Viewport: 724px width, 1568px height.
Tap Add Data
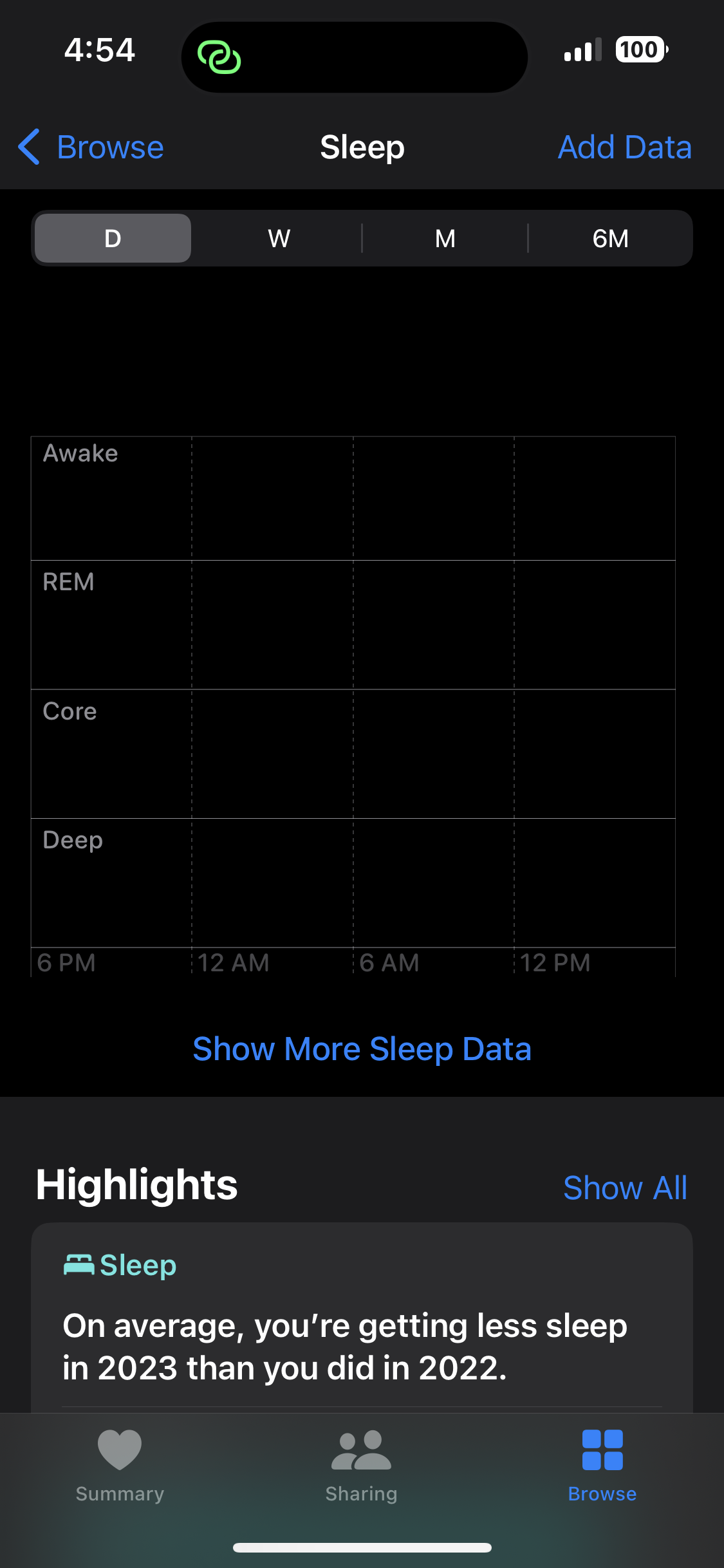(x=624, y=147)
